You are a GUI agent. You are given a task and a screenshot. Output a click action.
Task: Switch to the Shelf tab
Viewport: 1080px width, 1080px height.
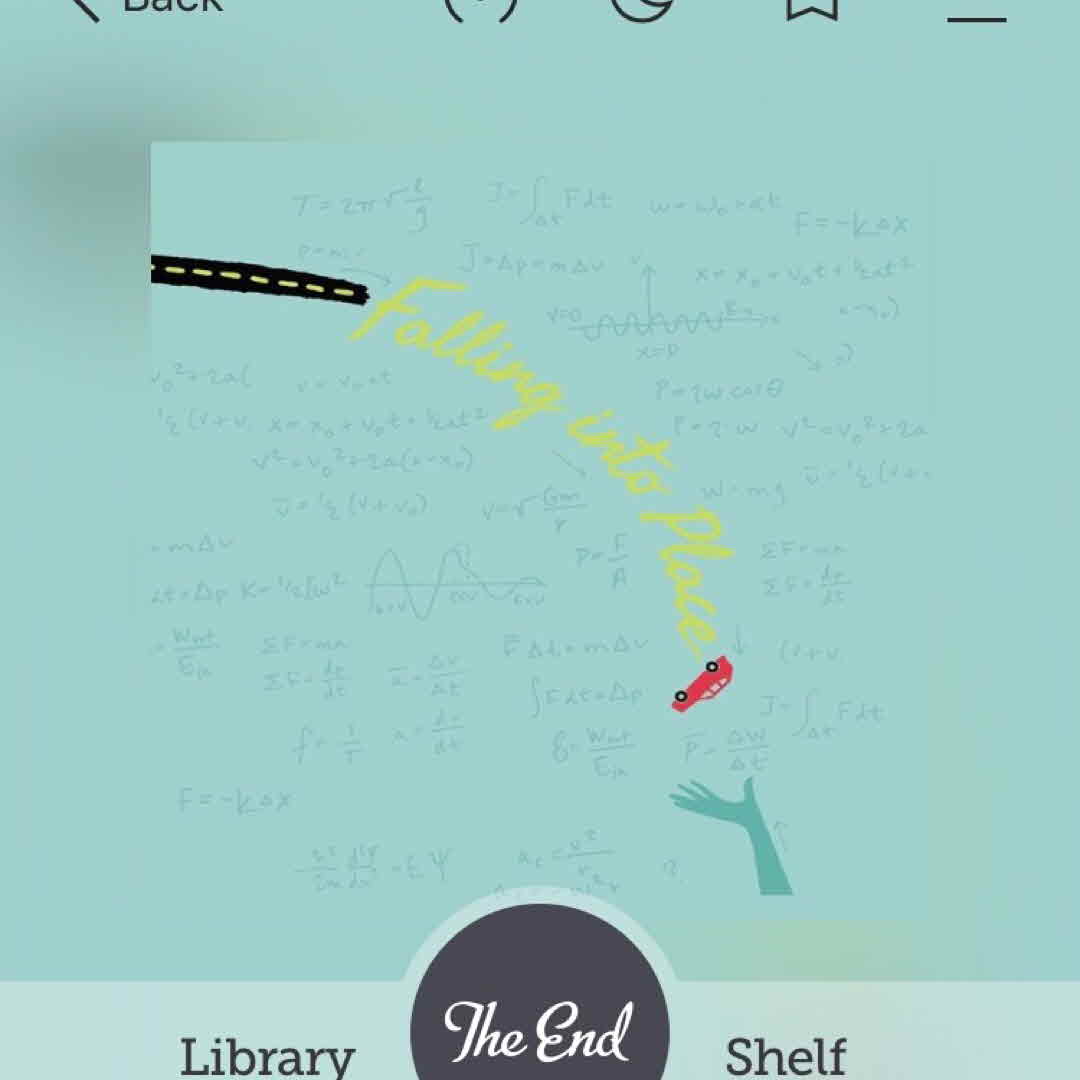click(786, 1055)
